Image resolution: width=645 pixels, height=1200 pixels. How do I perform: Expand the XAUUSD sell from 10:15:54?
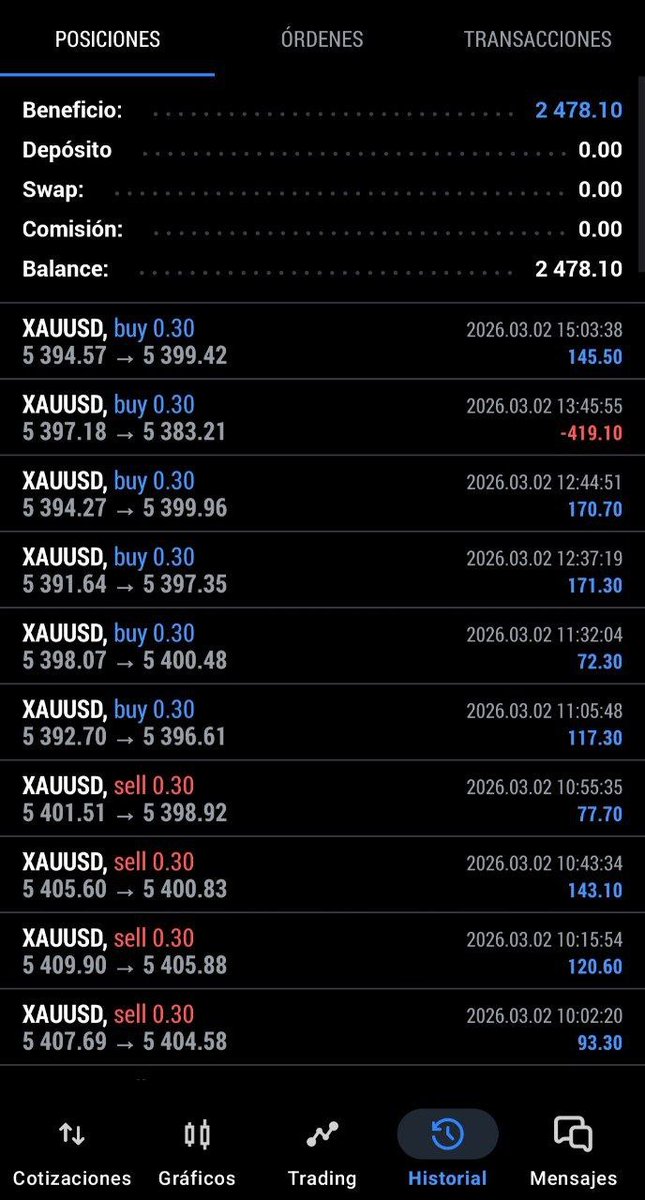tap(322, 951)
